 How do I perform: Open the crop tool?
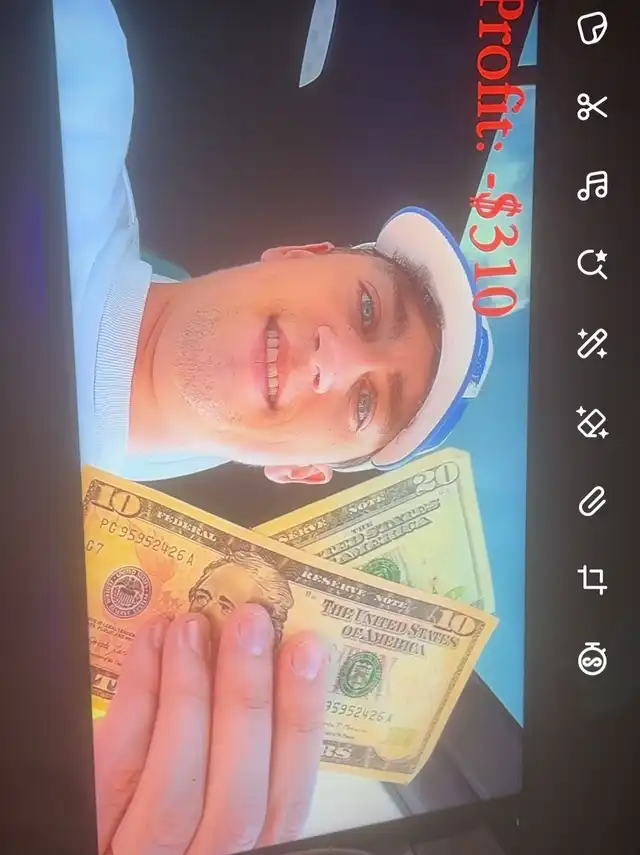[x=592, y=580]
